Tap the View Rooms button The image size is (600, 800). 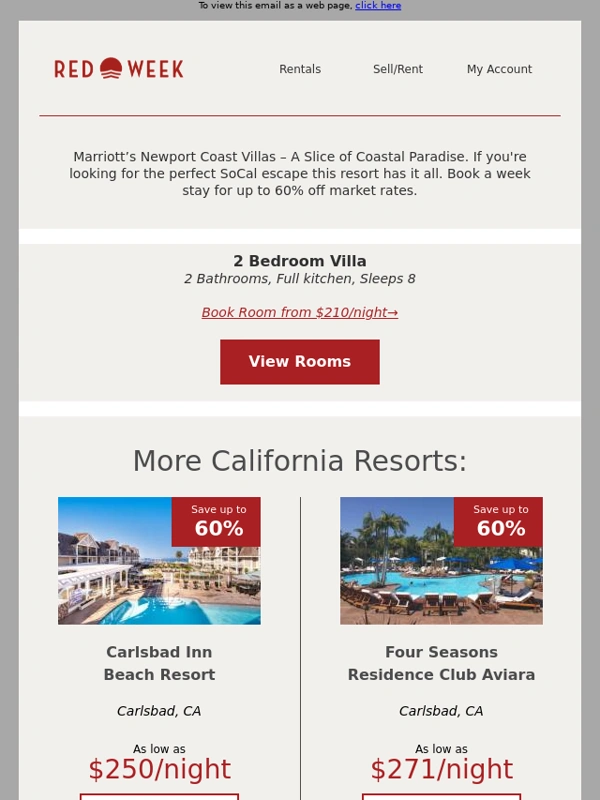[x=300, y=362]
